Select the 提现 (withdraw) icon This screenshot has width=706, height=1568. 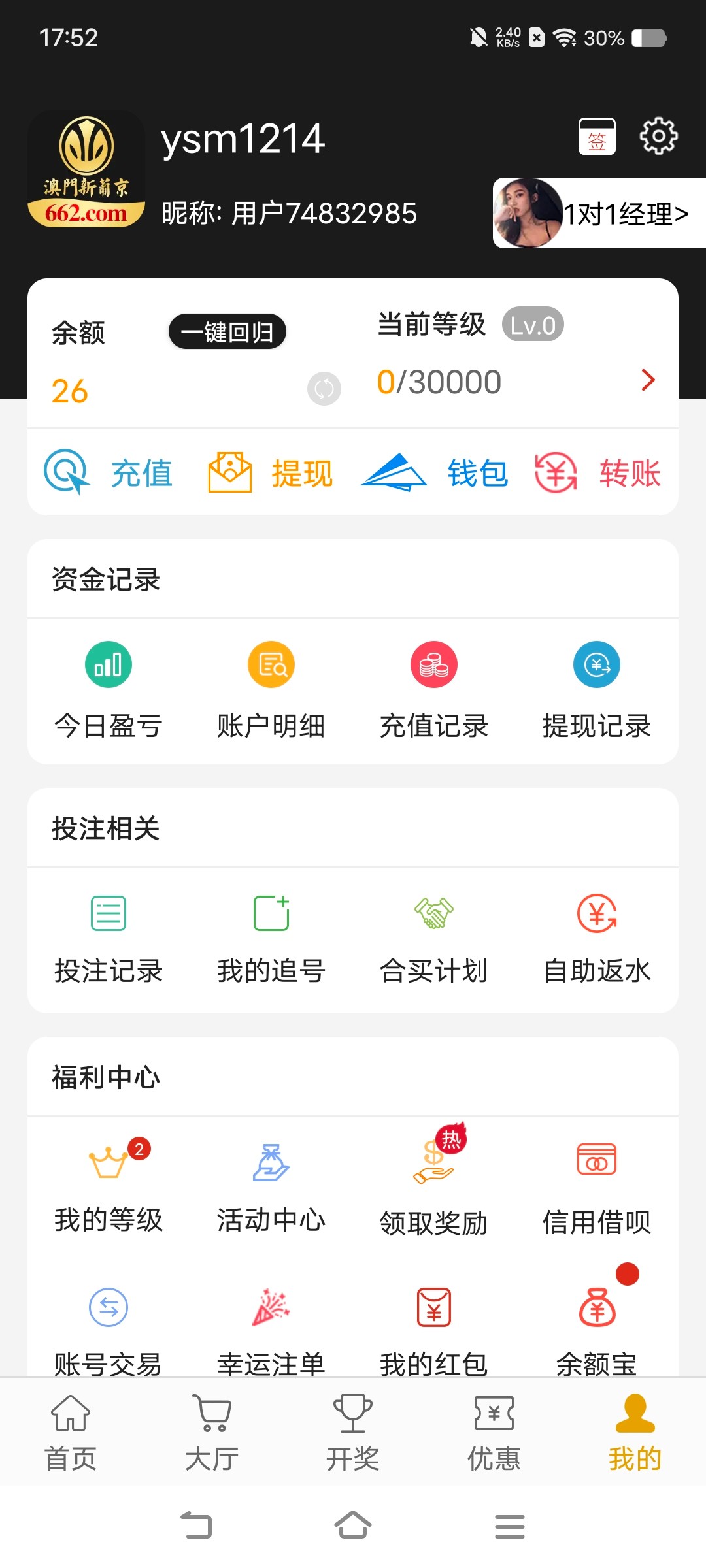tap(268, 472)
